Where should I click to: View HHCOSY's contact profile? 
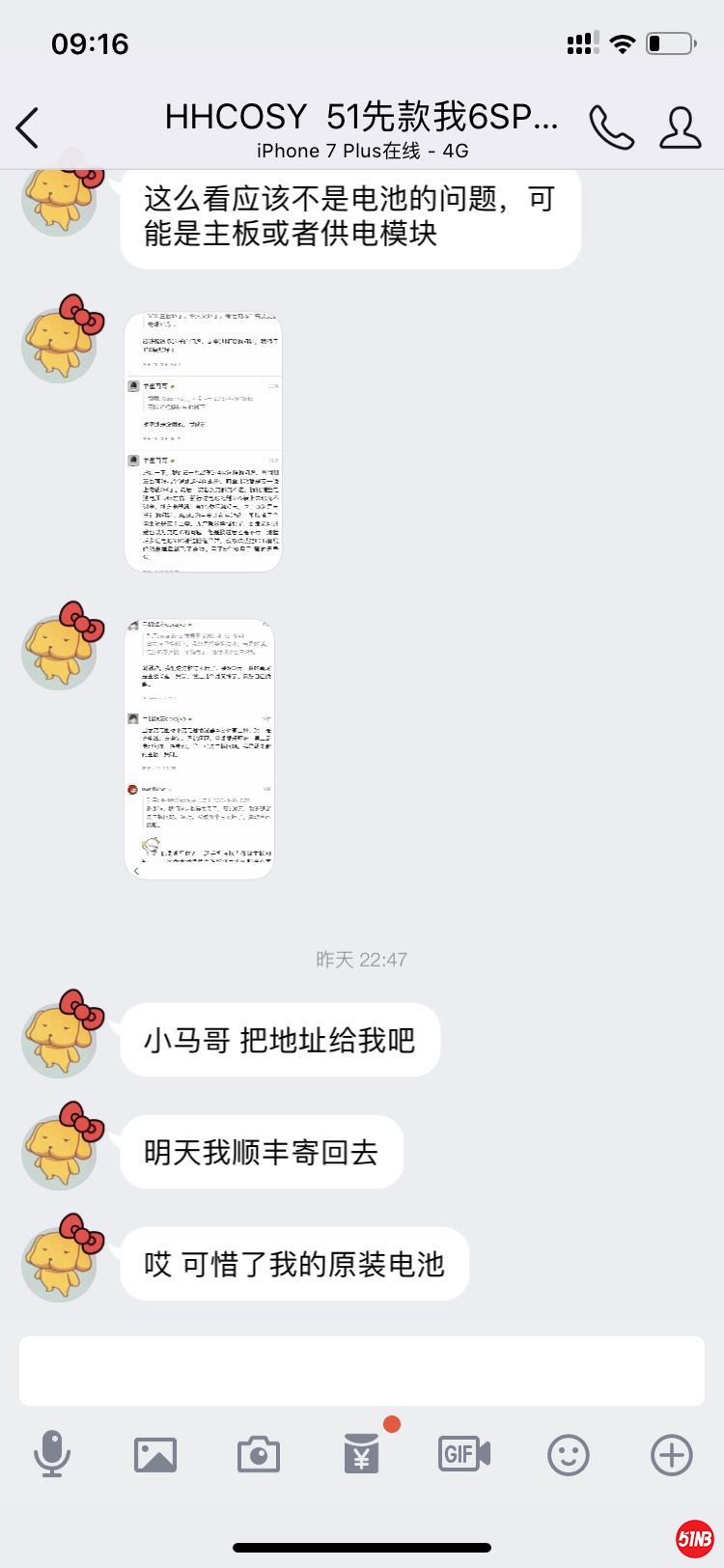679,126
